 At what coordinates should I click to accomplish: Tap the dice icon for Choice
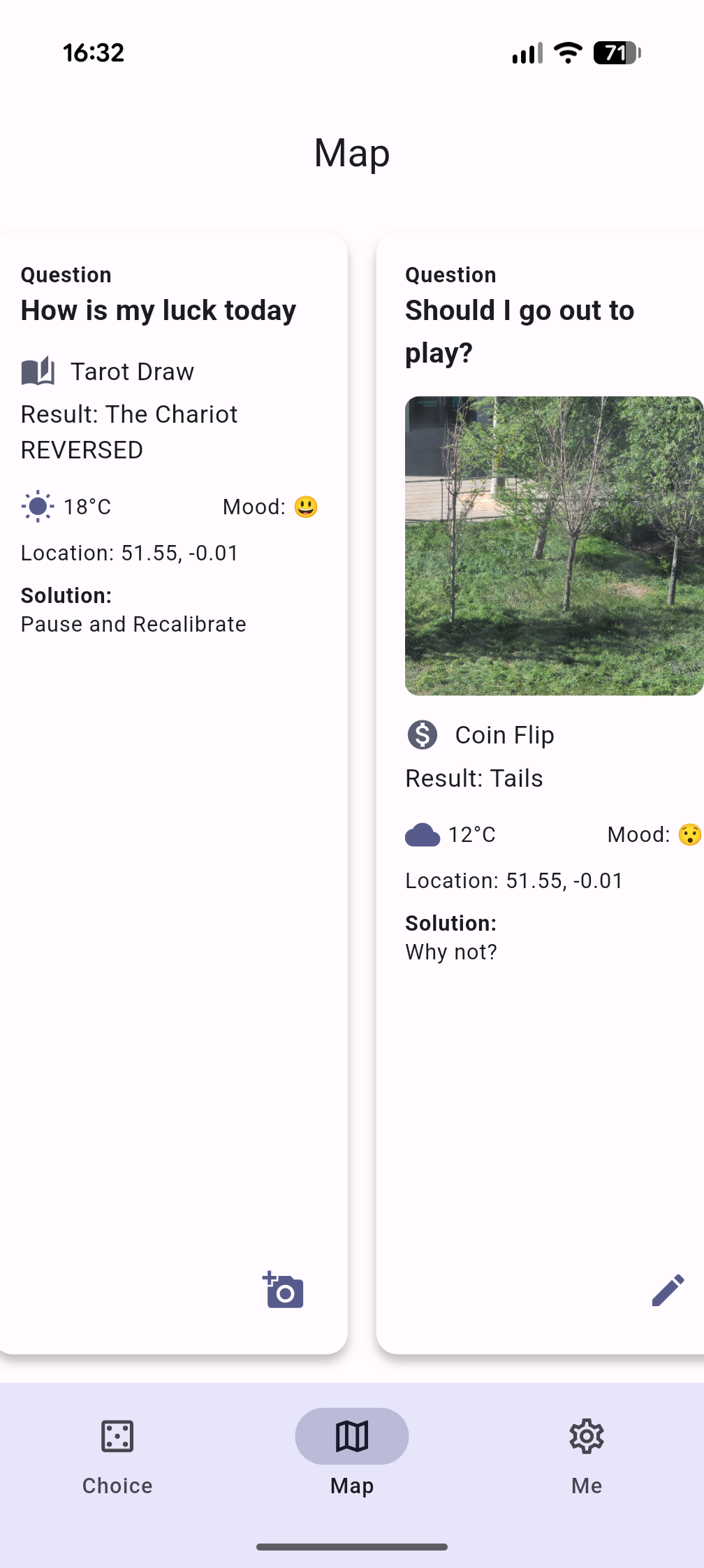click(x=117, y=1436)
